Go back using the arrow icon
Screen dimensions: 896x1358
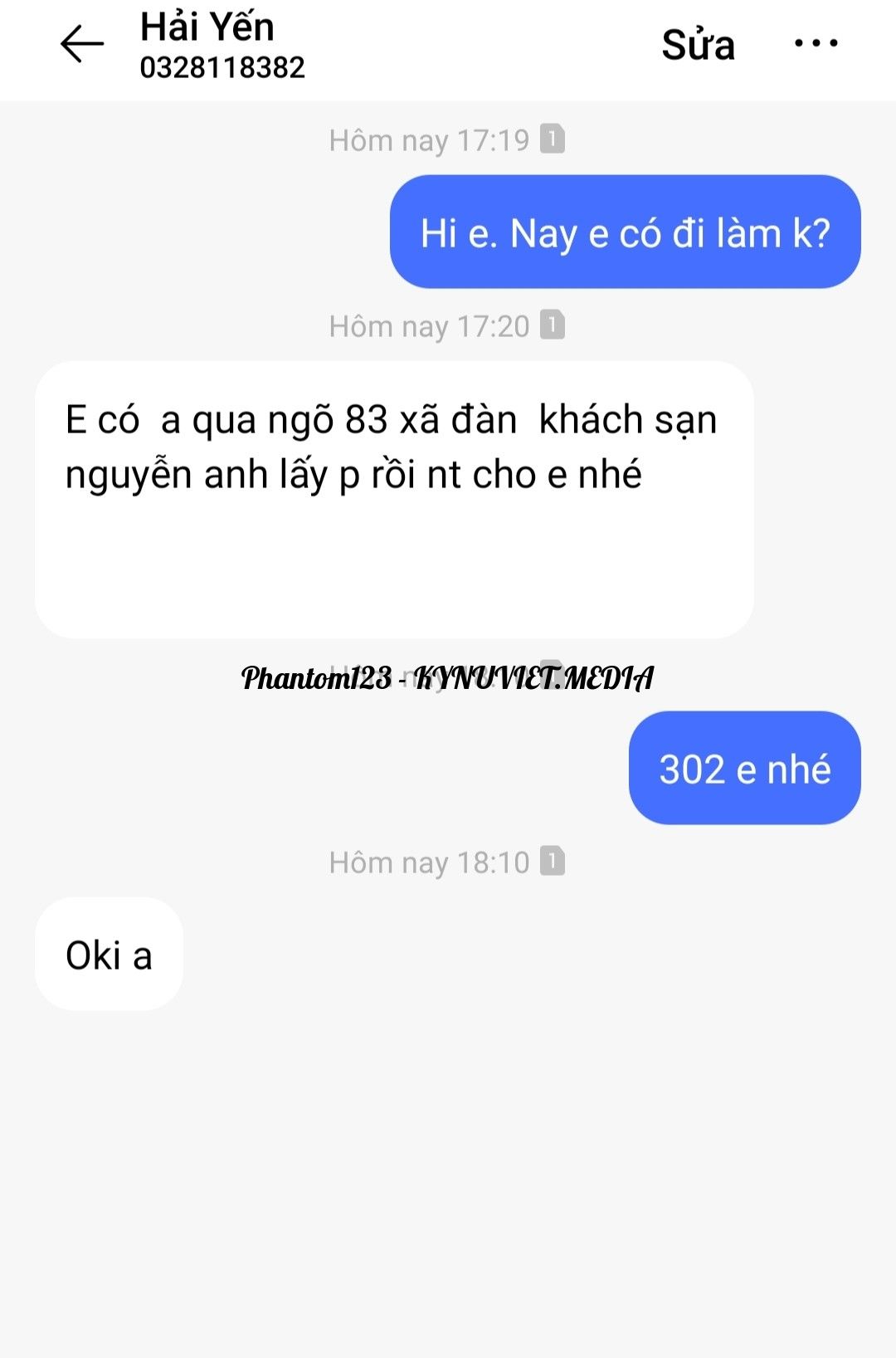(82, 45)
